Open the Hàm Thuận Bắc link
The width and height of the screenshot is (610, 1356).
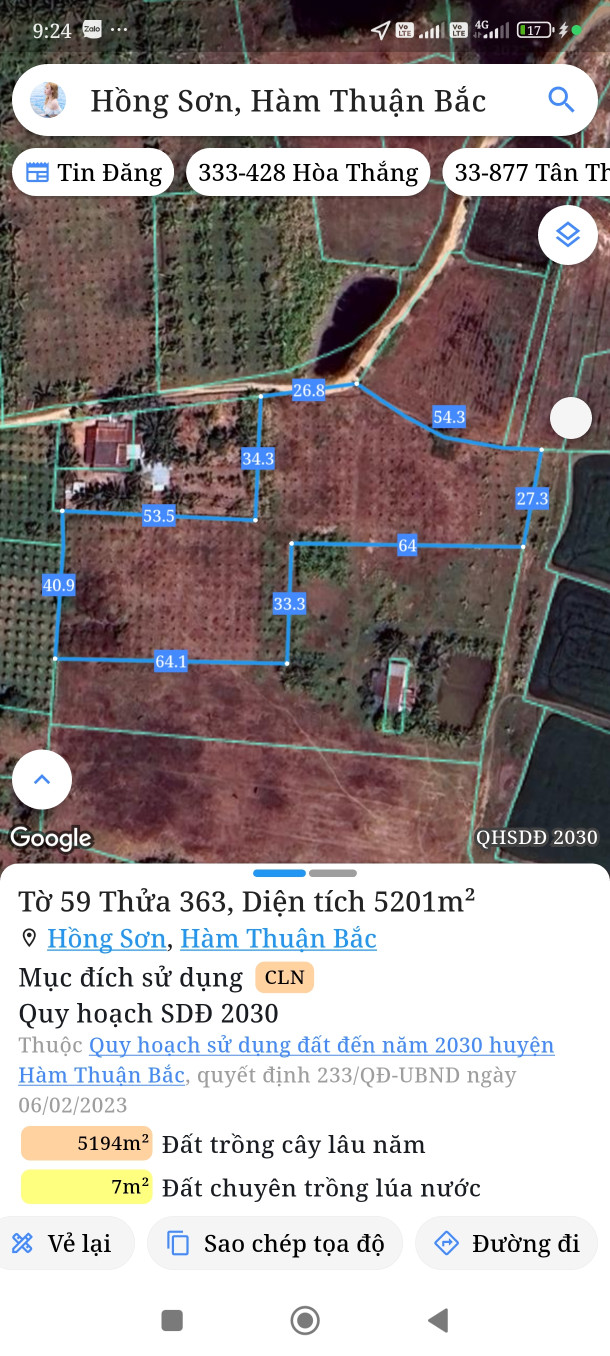point(278,939)
